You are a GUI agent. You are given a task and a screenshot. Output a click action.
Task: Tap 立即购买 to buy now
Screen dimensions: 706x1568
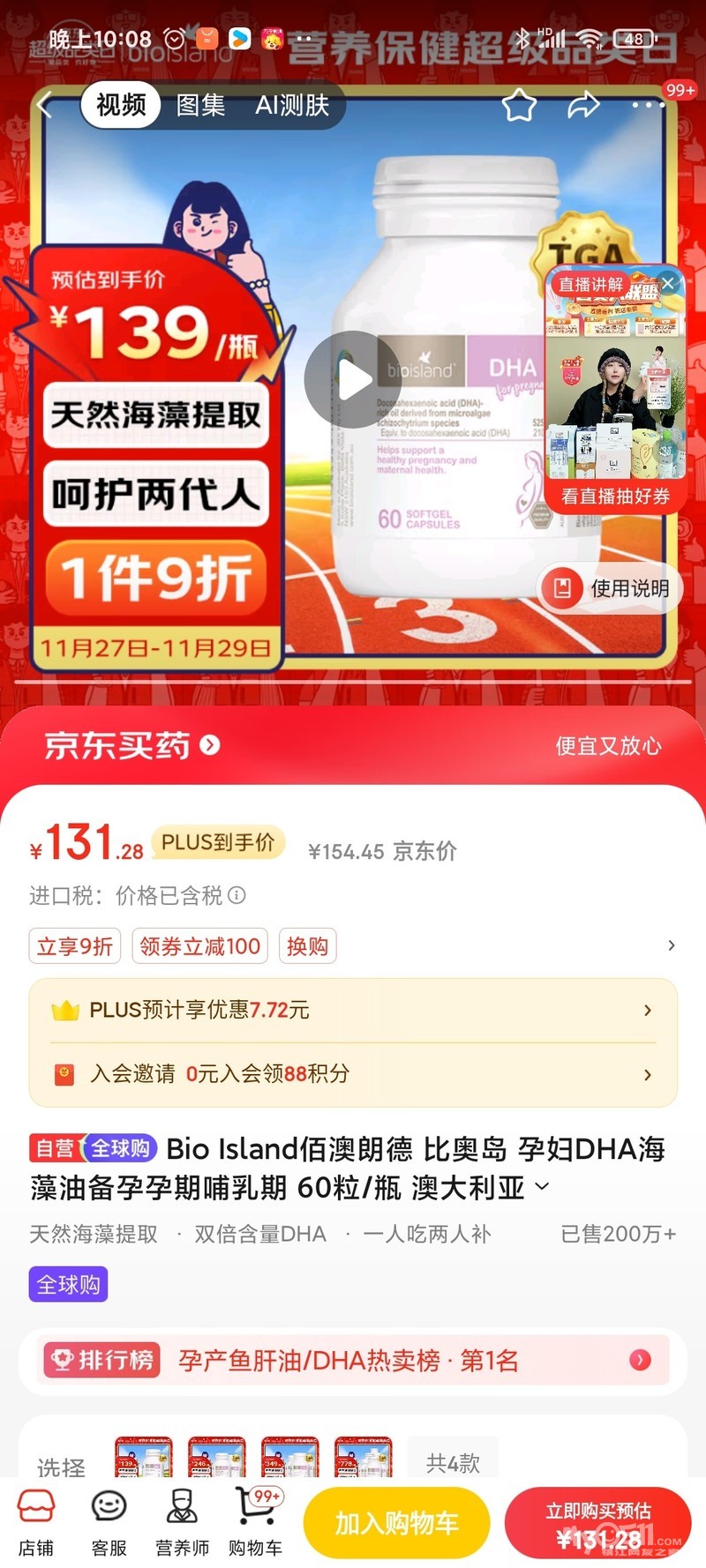coord(598,1523)
